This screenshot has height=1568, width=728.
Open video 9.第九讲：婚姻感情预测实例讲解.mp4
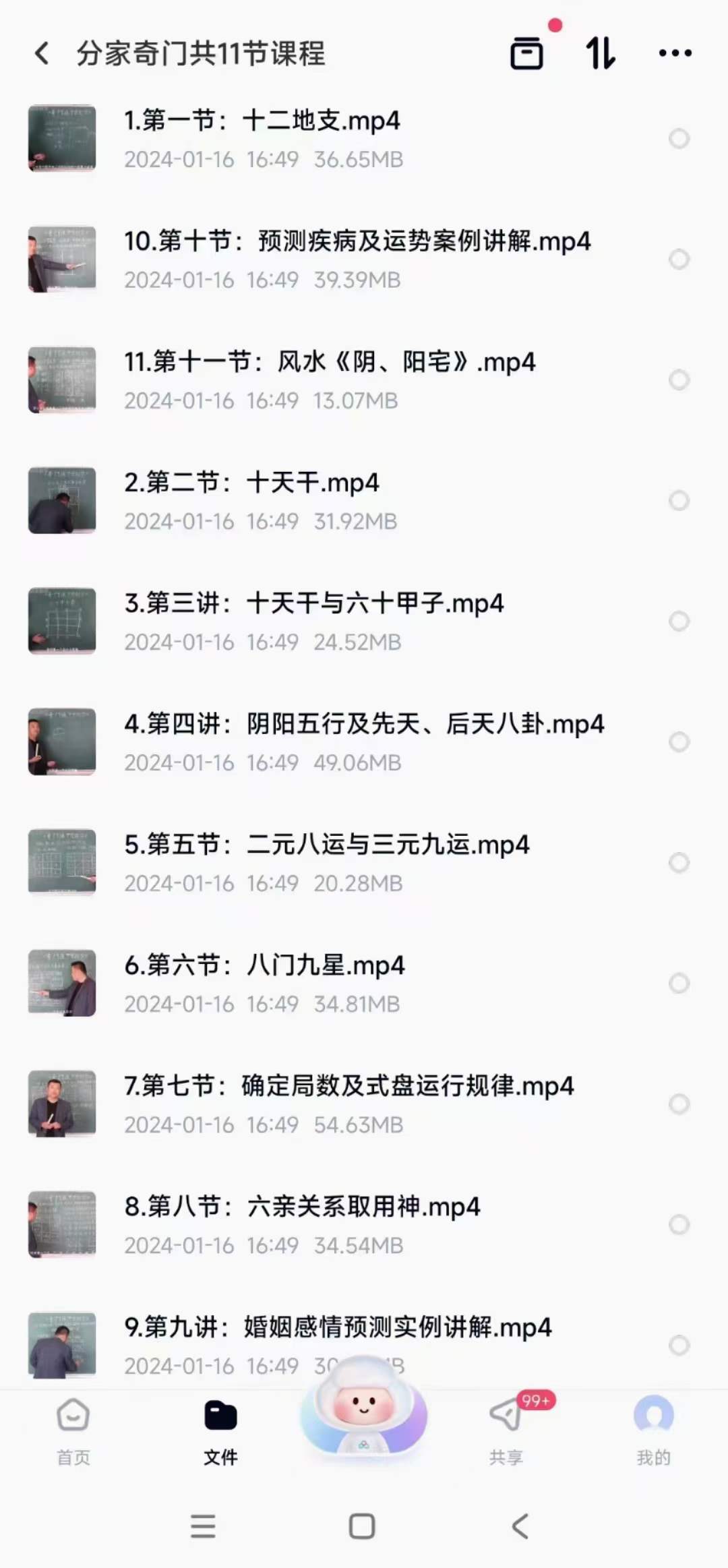click(x=338, y=1328)
